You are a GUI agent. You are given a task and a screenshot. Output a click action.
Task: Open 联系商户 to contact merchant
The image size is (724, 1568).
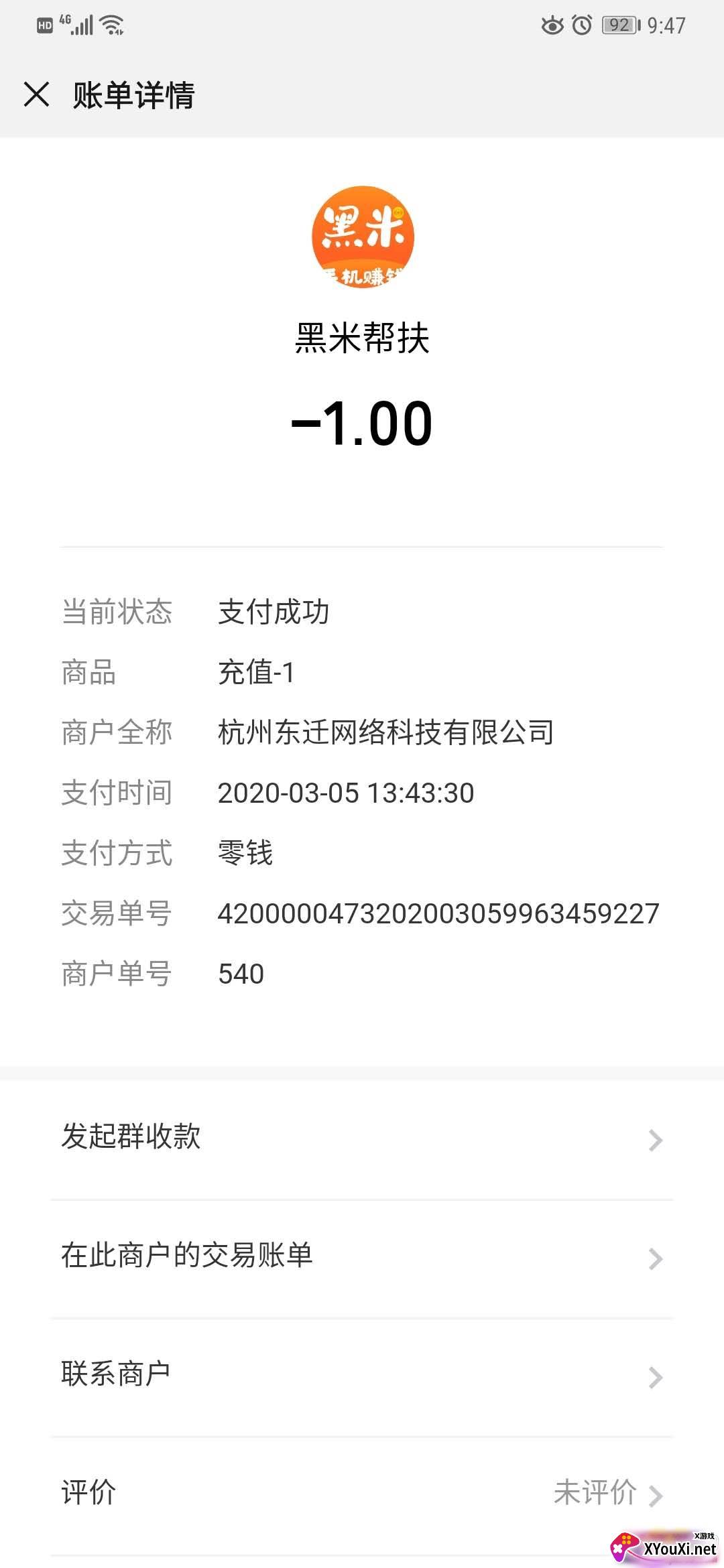[x=362, y=1376]
